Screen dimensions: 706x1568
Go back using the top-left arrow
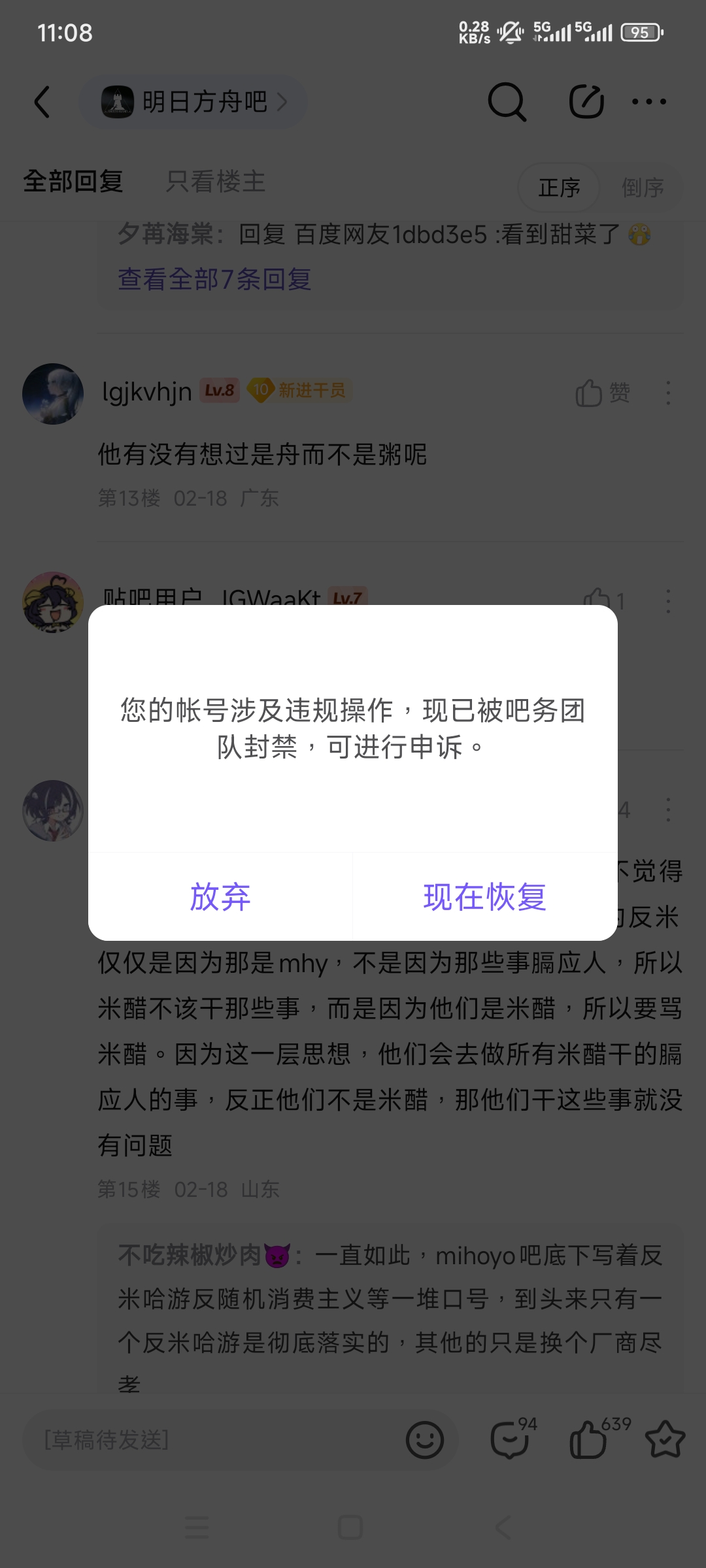point(42,102)
